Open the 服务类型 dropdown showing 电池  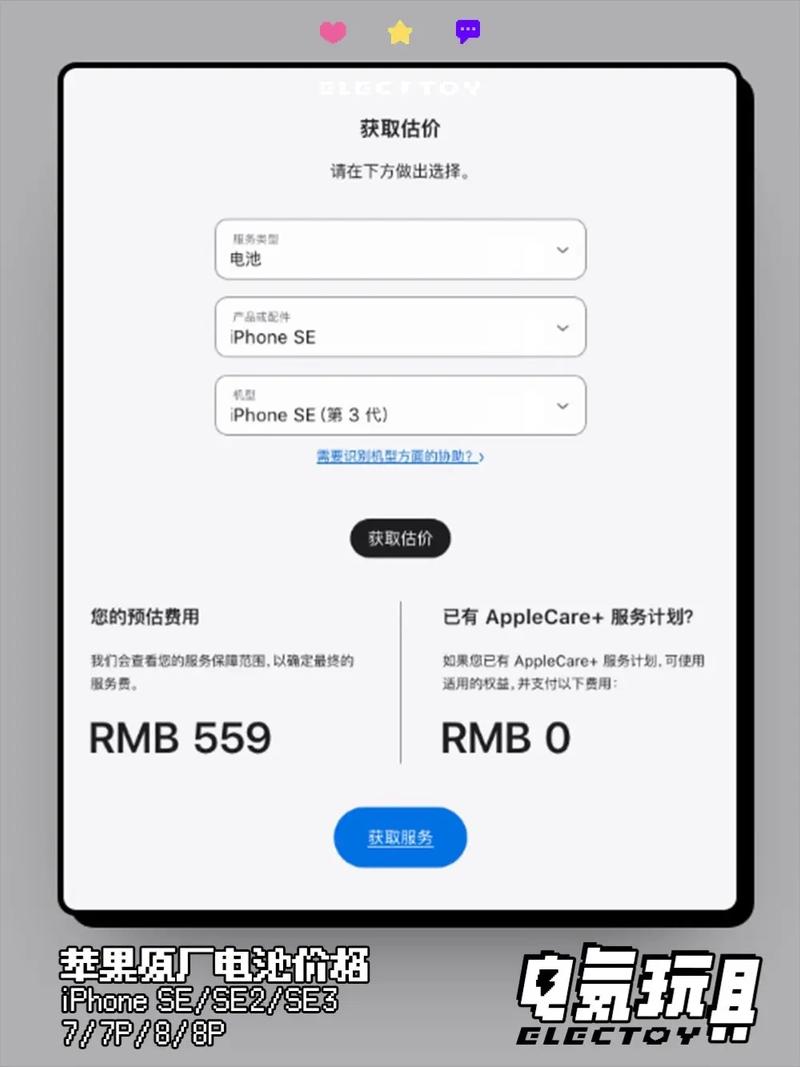(400, 250)
